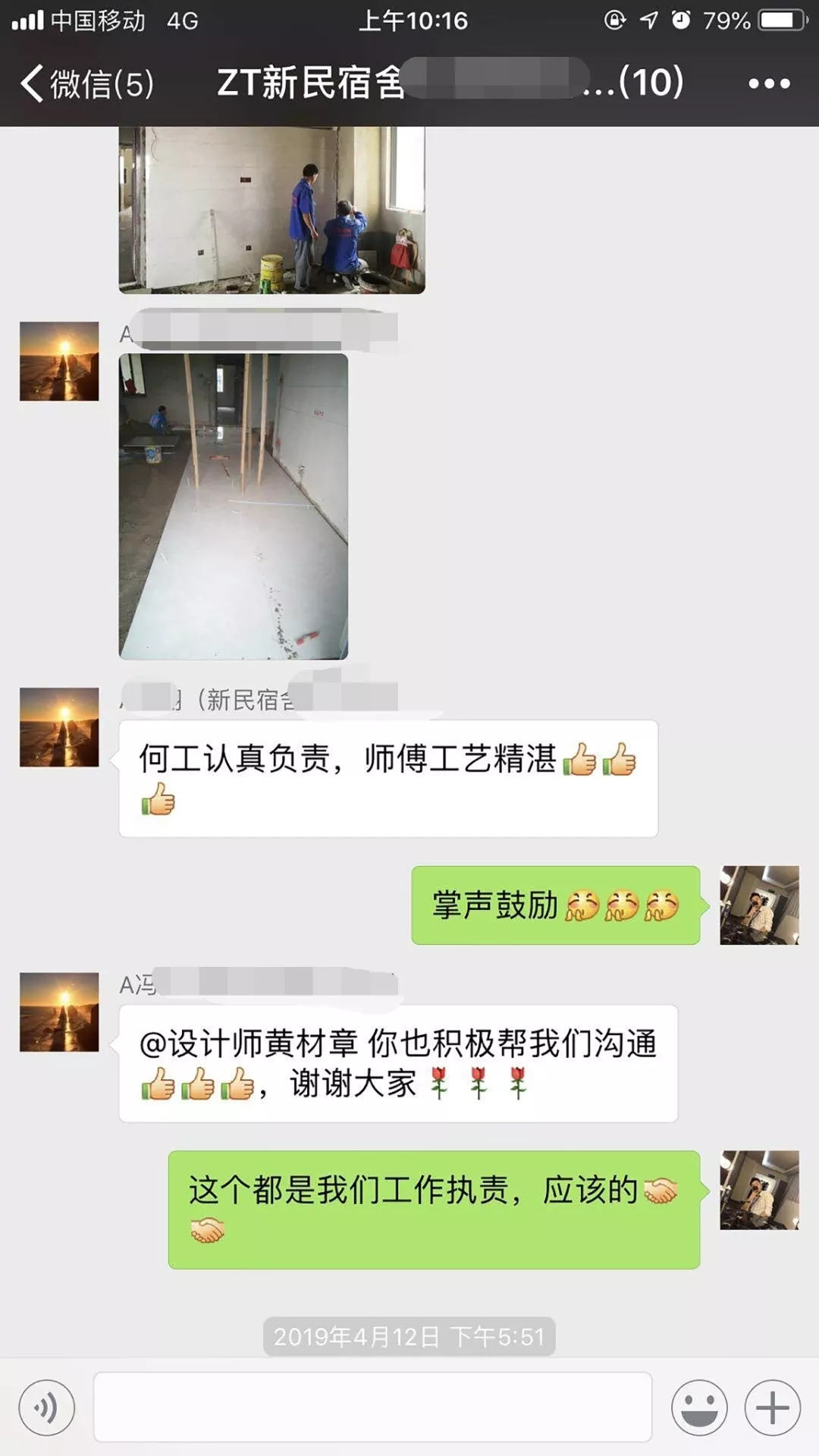Switch to voice message input
819x1456 pixels.
point(47,1407)
